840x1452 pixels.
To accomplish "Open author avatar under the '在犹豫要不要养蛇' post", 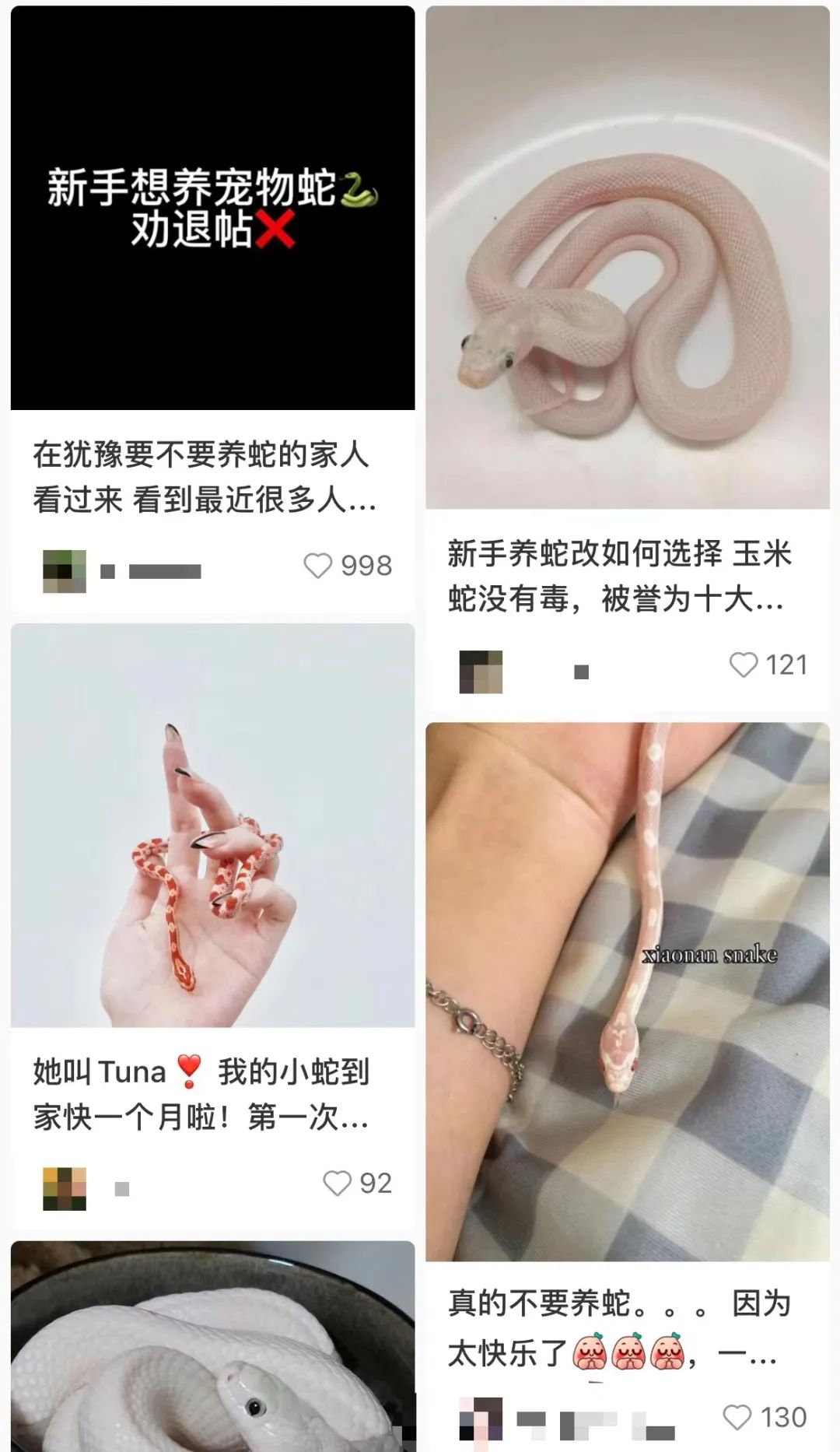I will 65,571.
